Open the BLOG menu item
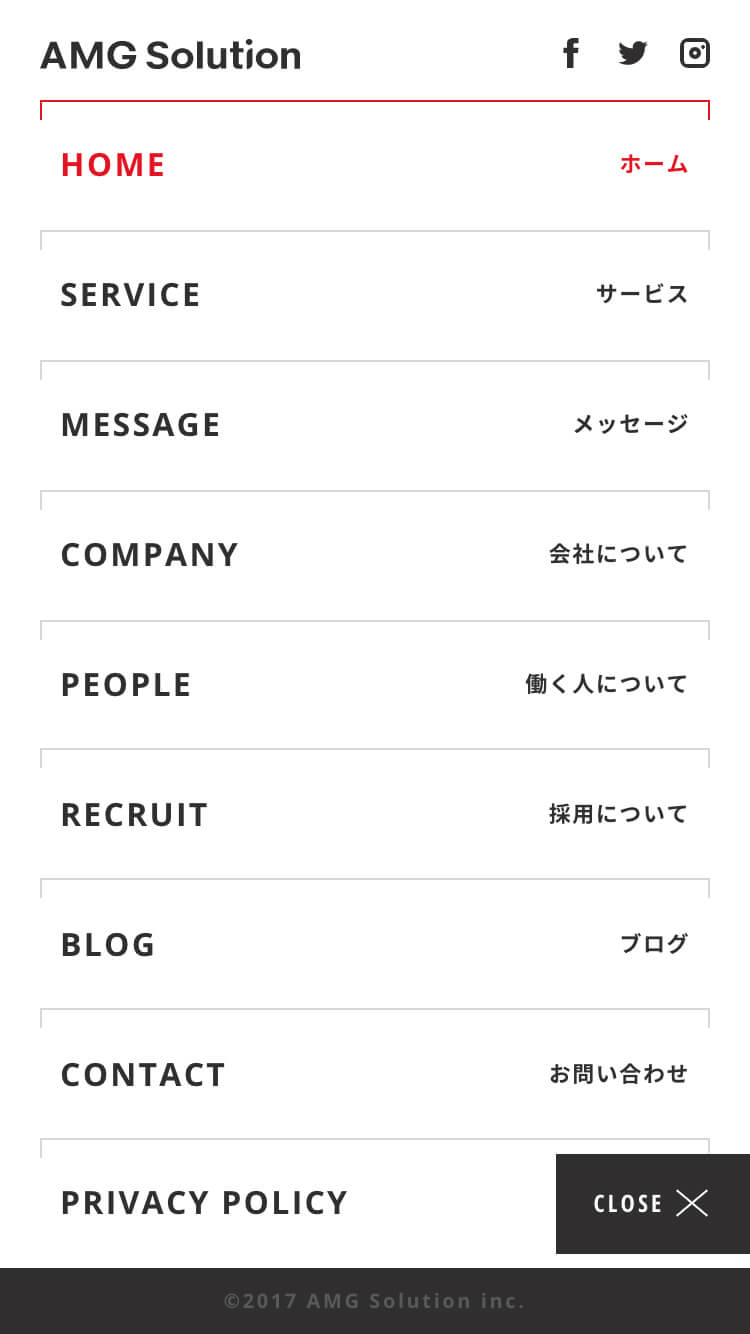The width and height of the screenshot is (750, 1334). click(375, 944)
